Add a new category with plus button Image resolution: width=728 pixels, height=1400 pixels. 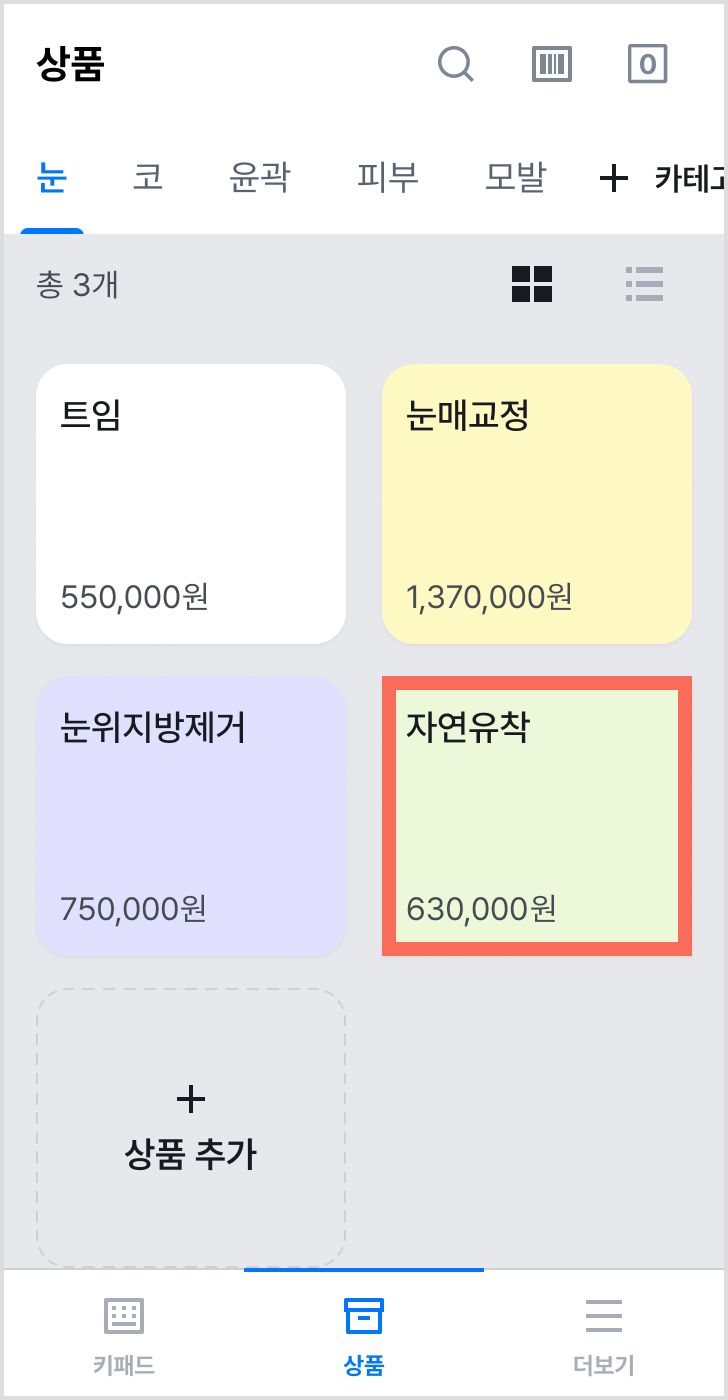tap(662, 179)
